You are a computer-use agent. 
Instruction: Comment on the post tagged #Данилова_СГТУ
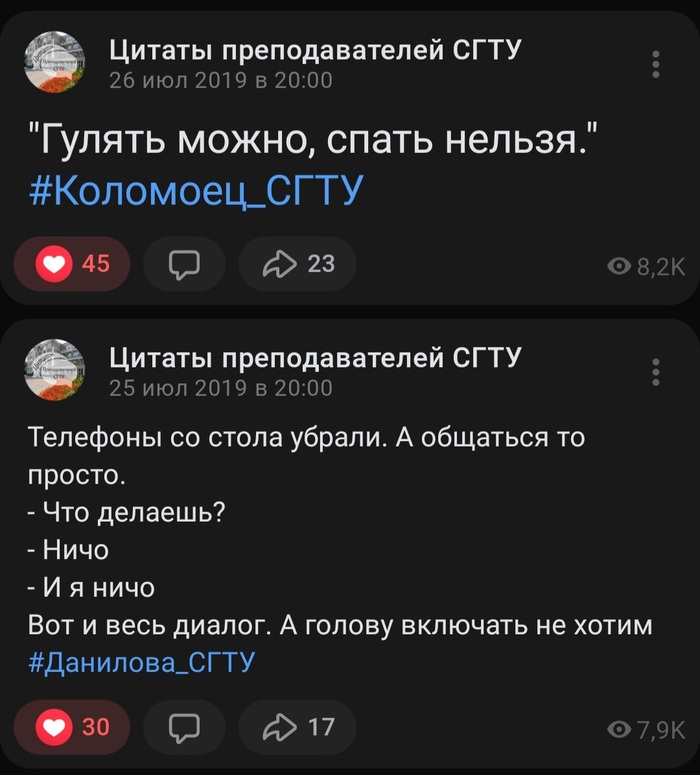coord(183,727)
